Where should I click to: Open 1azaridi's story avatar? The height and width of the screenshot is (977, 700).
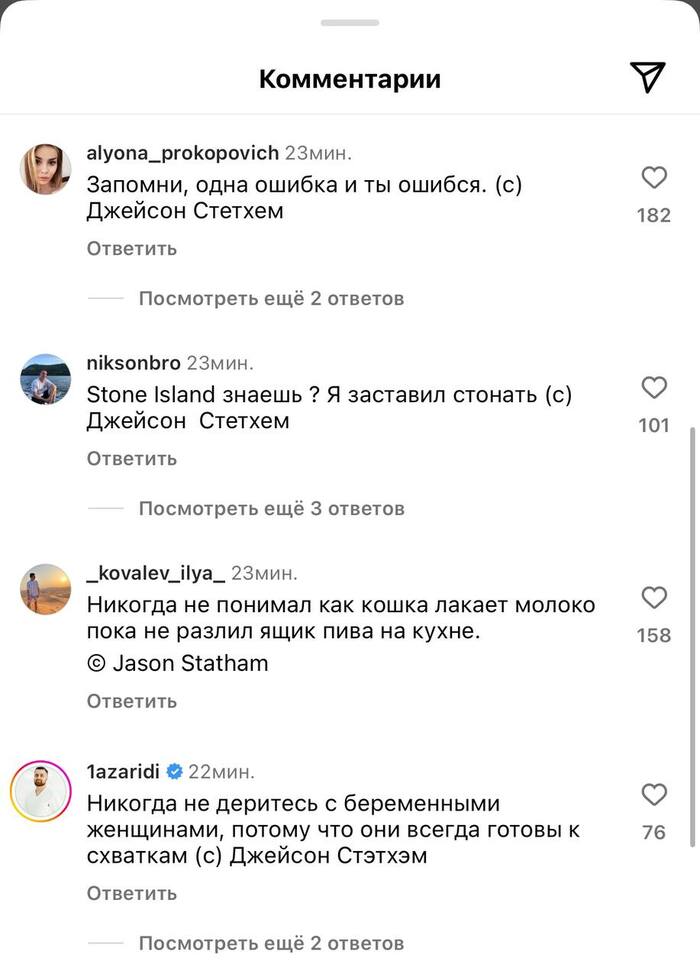41,789
